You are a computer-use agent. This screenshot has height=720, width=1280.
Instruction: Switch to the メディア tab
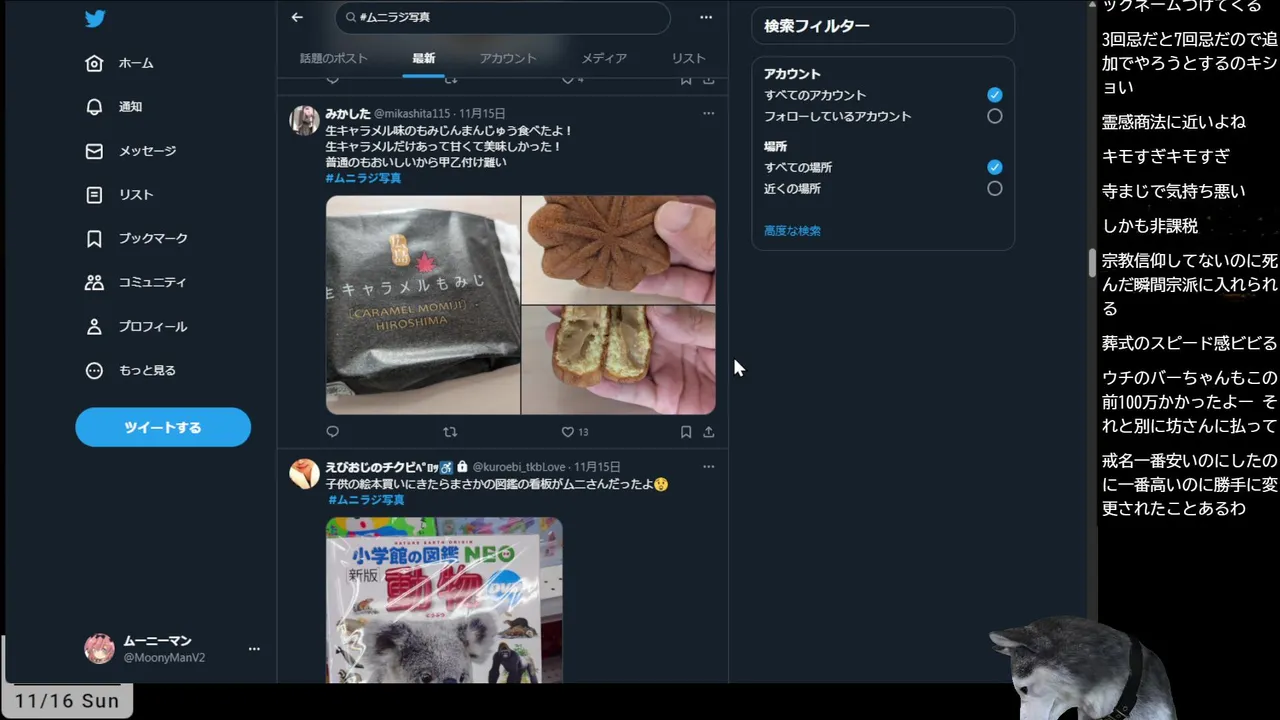pyautogui.click(x=604, y=58)
